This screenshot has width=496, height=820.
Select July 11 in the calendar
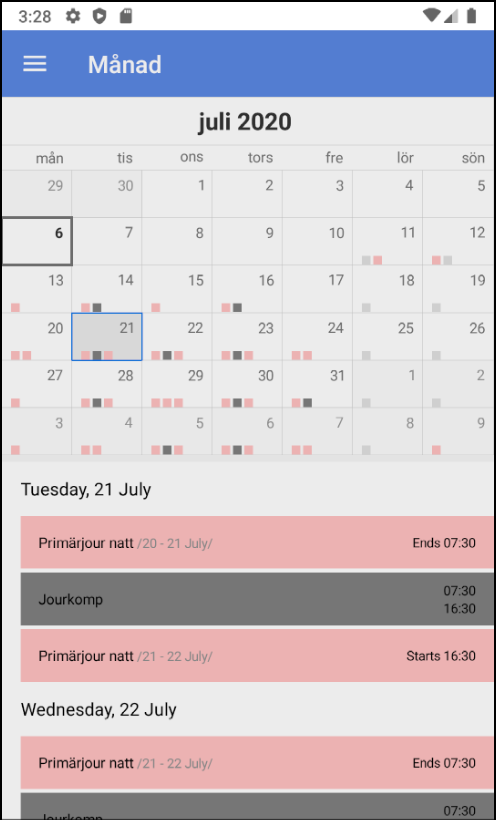(x=388, y=241)
